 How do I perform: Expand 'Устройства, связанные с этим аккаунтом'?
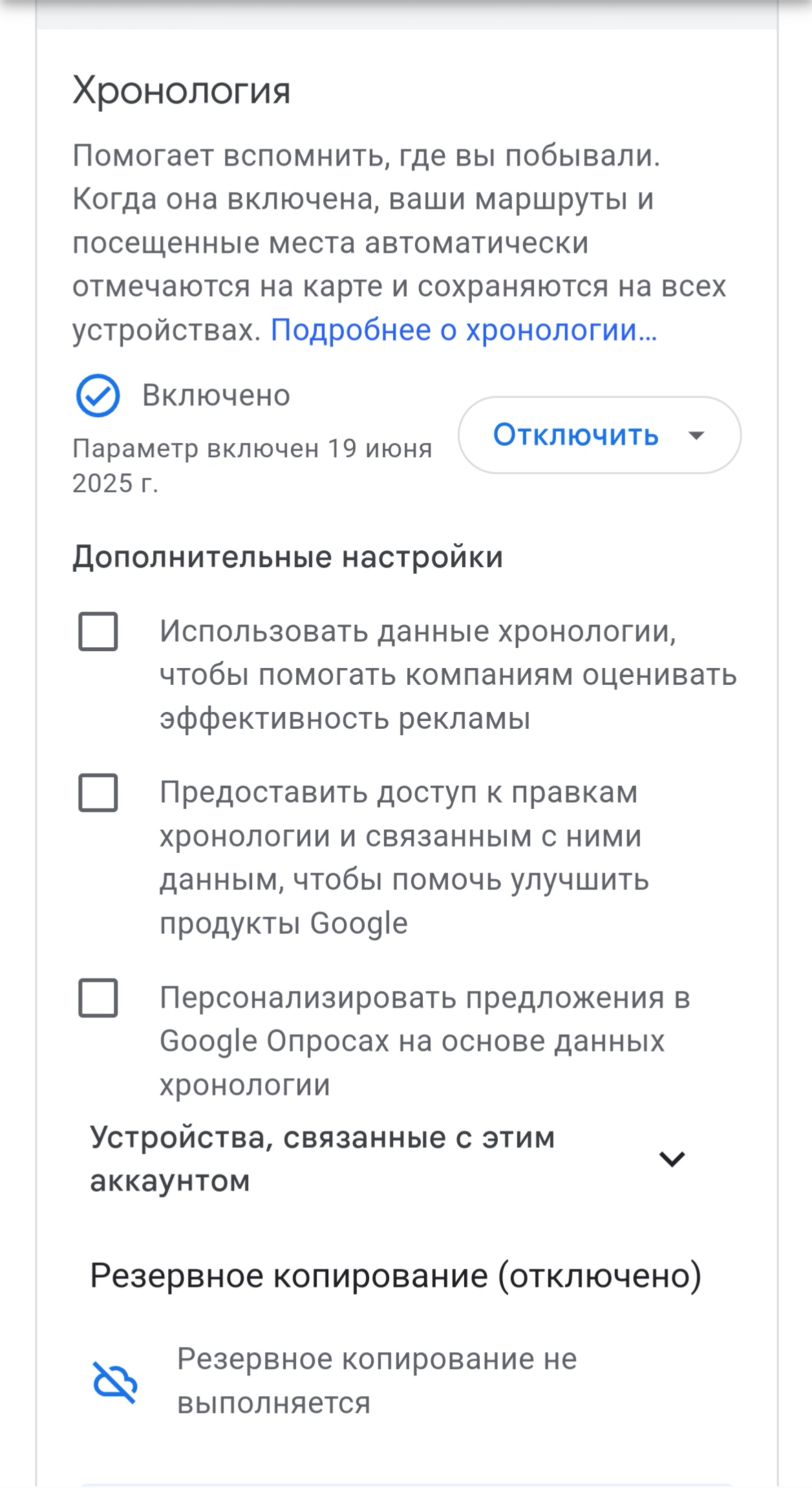[x=388, y=1159]
